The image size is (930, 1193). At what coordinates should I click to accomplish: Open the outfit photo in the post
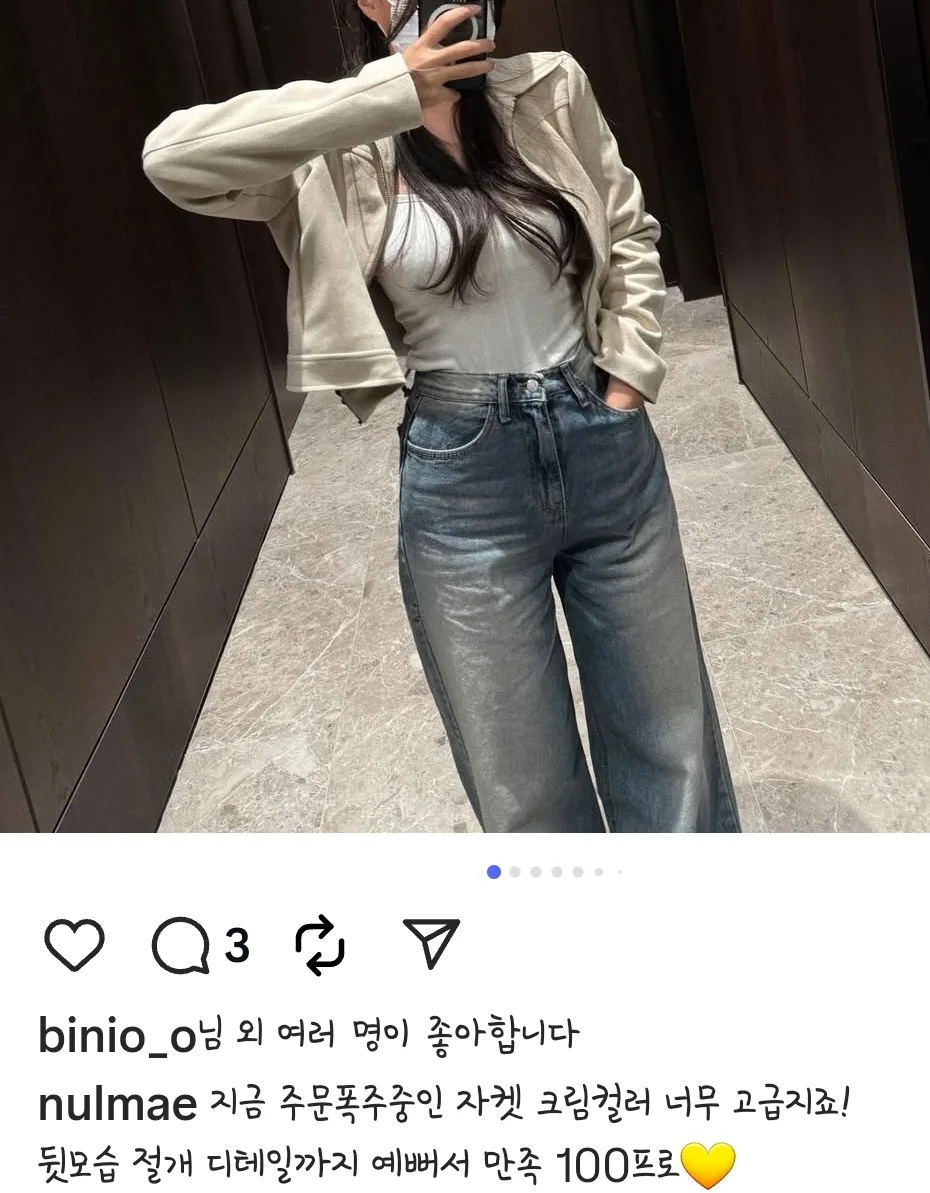coord(465,415)
